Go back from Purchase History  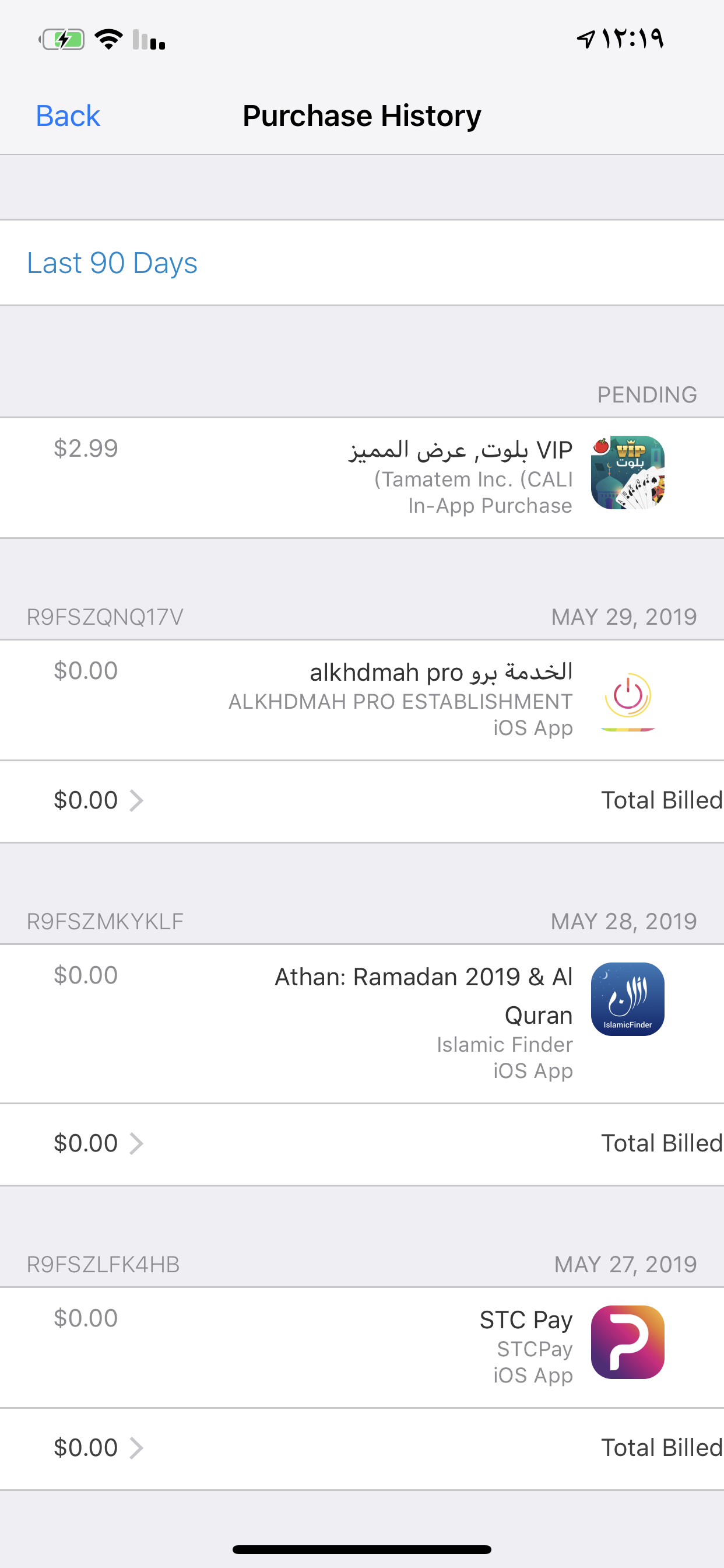tap(68, 116)
